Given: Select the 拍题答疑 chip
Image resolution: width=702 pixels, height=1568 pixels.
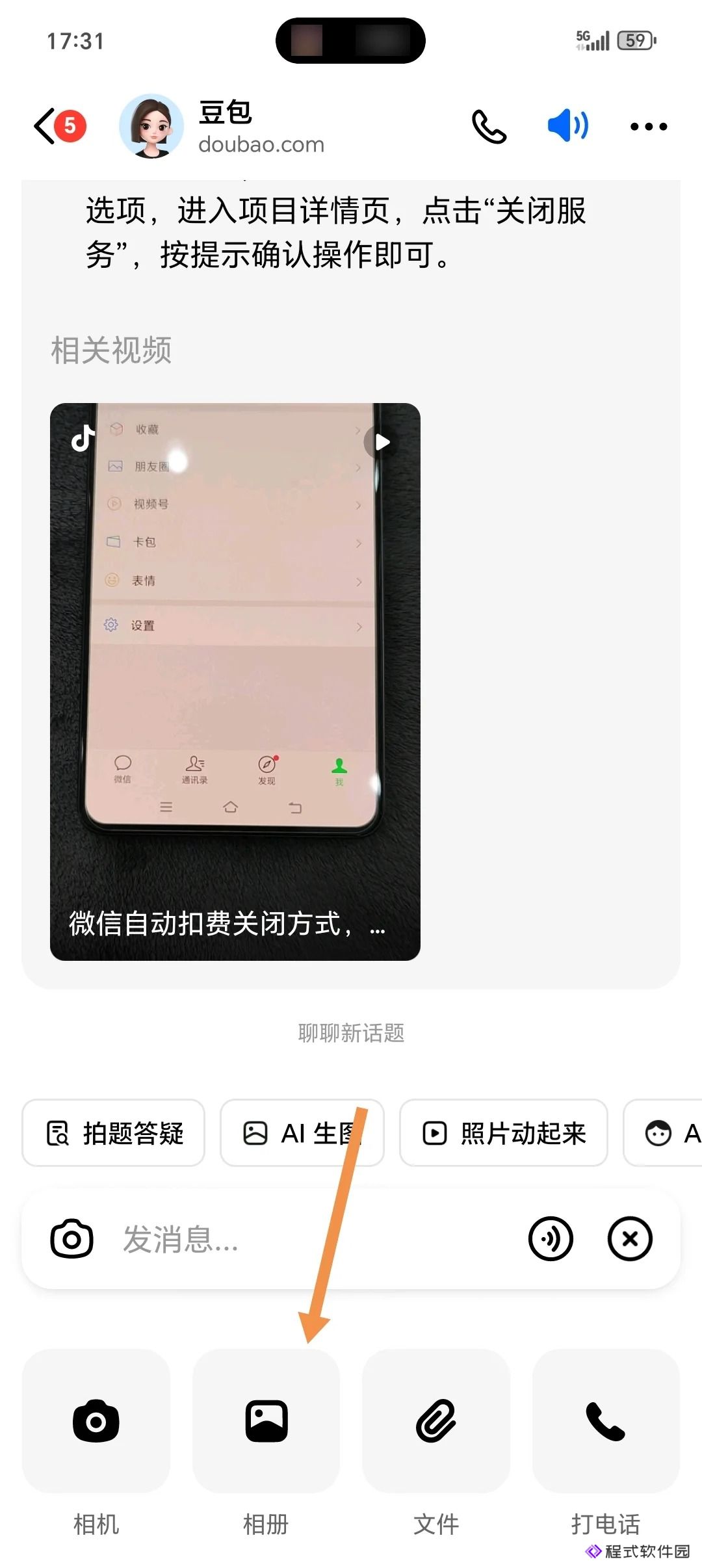Looking at the screenshot, I should [x=114, y=1133].
